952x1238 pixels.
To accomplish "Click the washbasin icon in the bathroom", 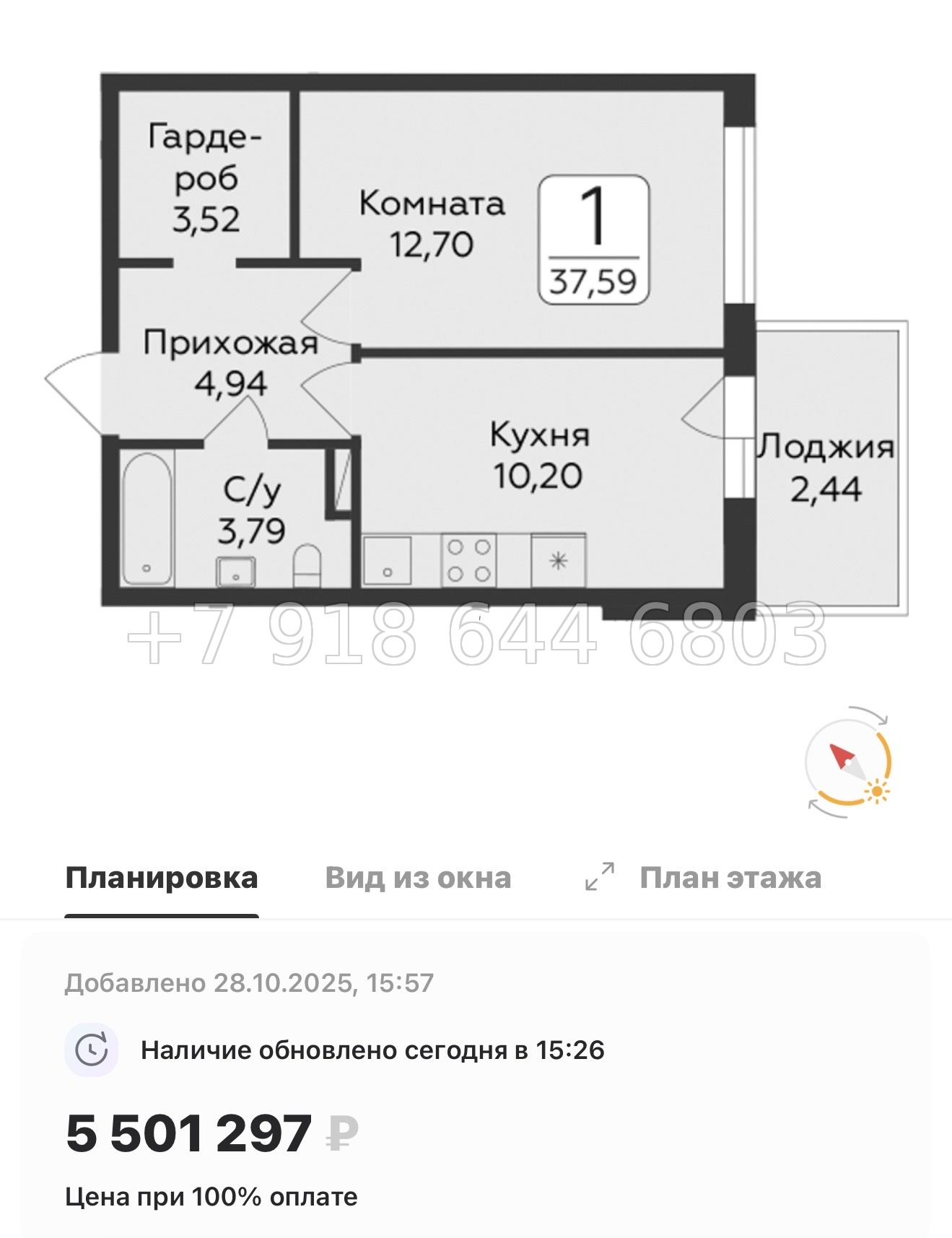I will [x=234, y=572].
